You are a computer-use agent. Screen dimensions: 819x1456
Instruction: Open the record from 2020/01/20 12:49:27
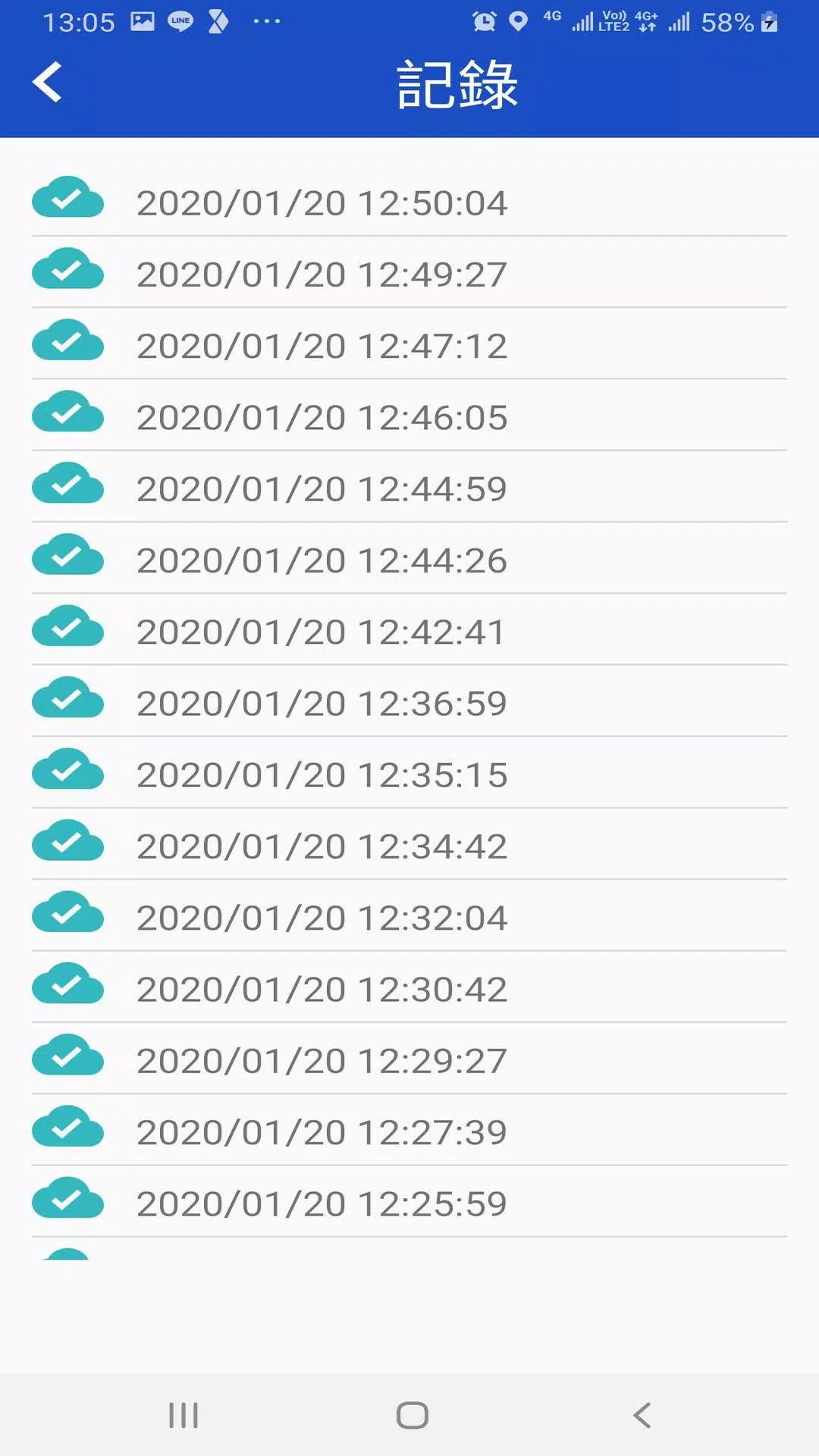click(409, 273)
